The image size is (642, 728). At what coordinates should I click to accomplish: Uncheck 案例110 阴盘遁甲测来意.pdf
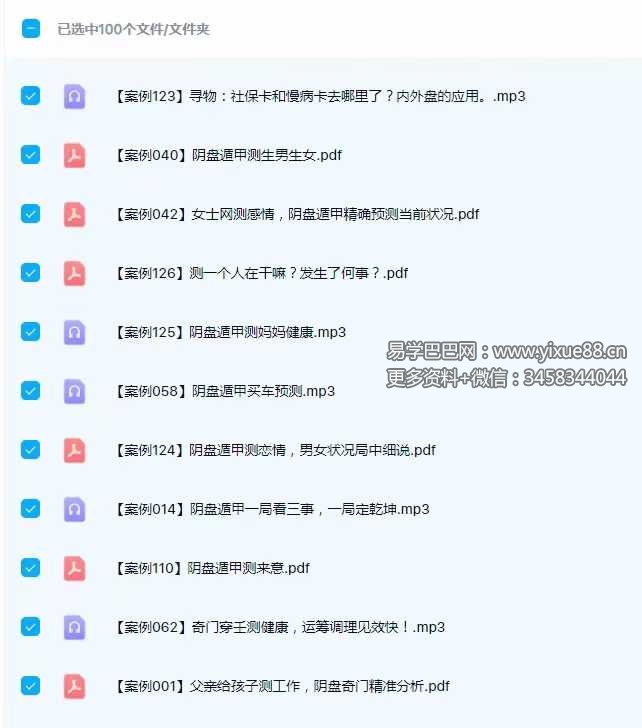[31, 568]
